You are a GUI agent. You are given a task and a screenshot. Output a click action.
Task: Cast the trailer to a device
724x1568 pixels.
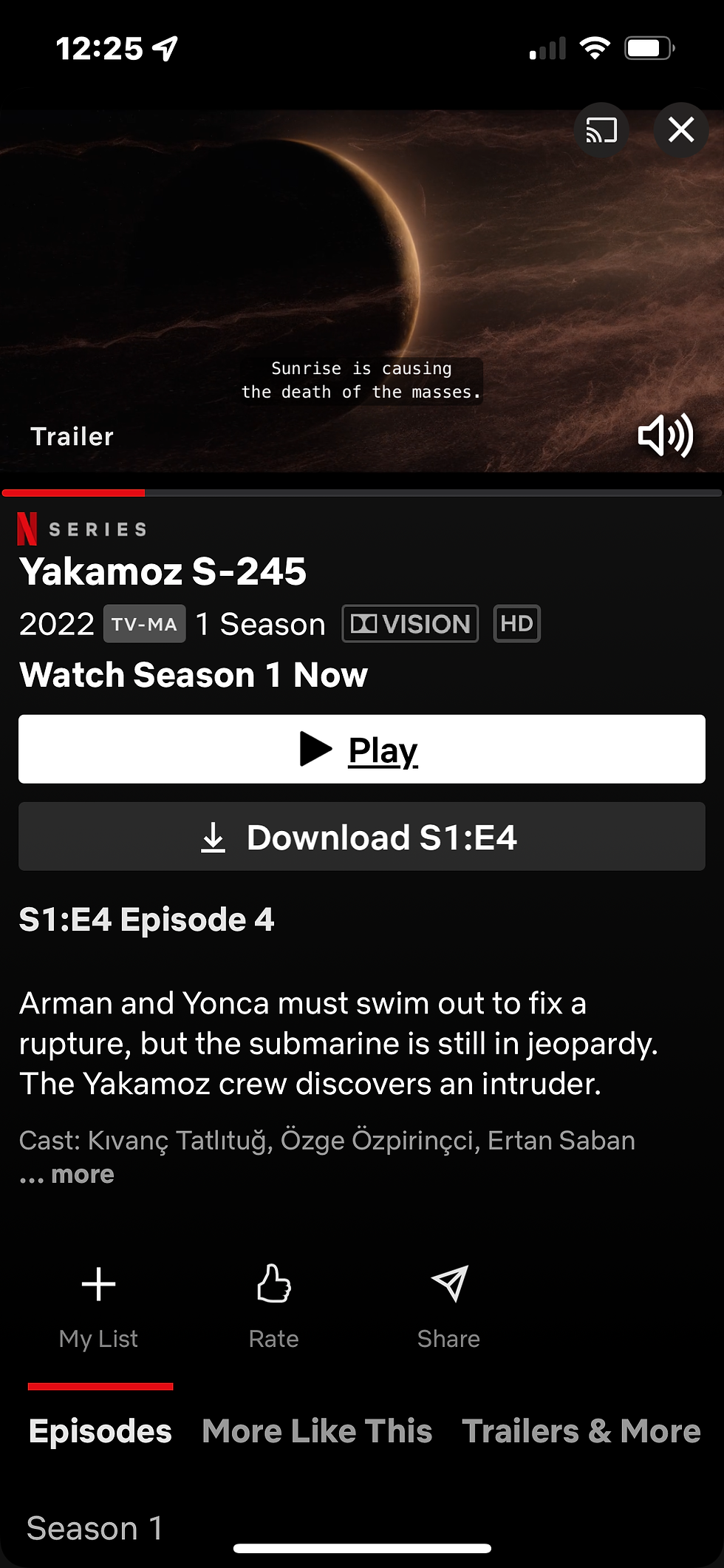pos(601,131)
